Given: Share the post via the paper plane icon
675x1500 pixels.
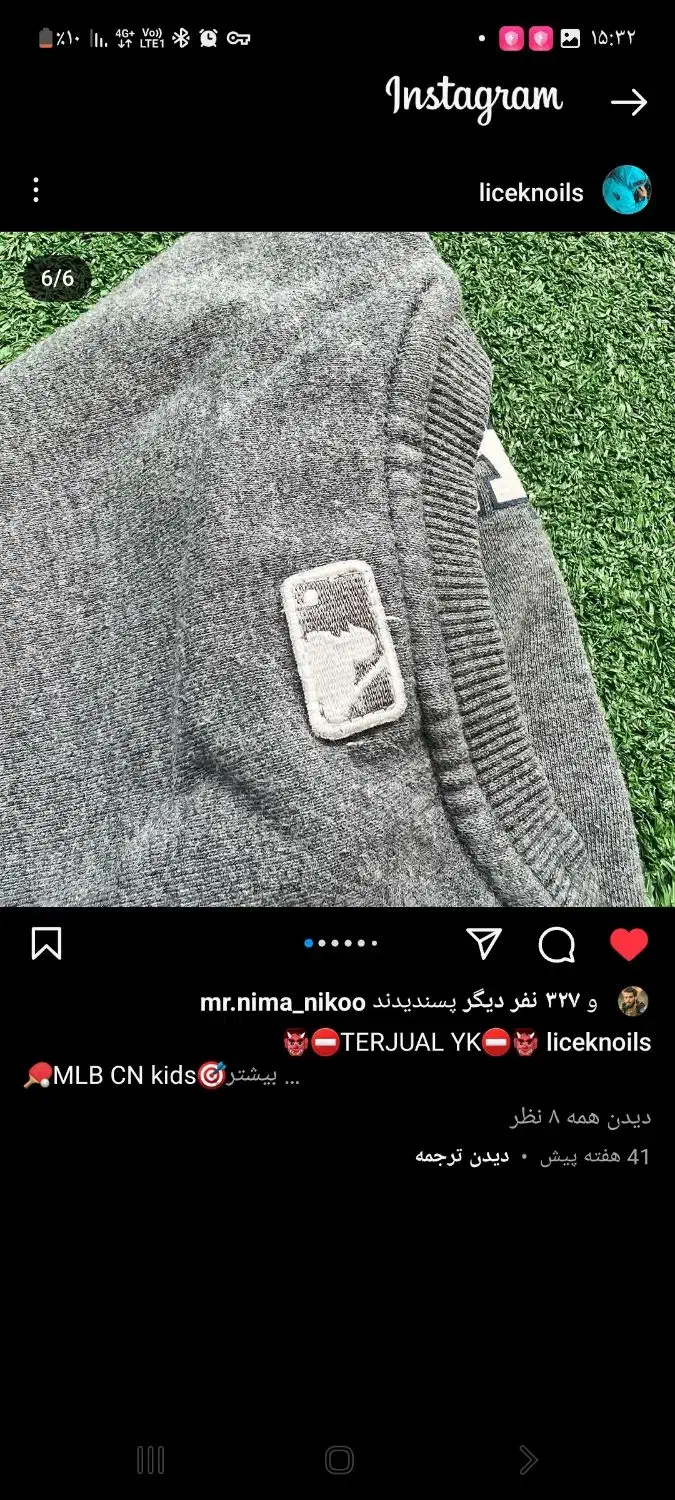Looking at the screenshot, I should coord(484,943).
